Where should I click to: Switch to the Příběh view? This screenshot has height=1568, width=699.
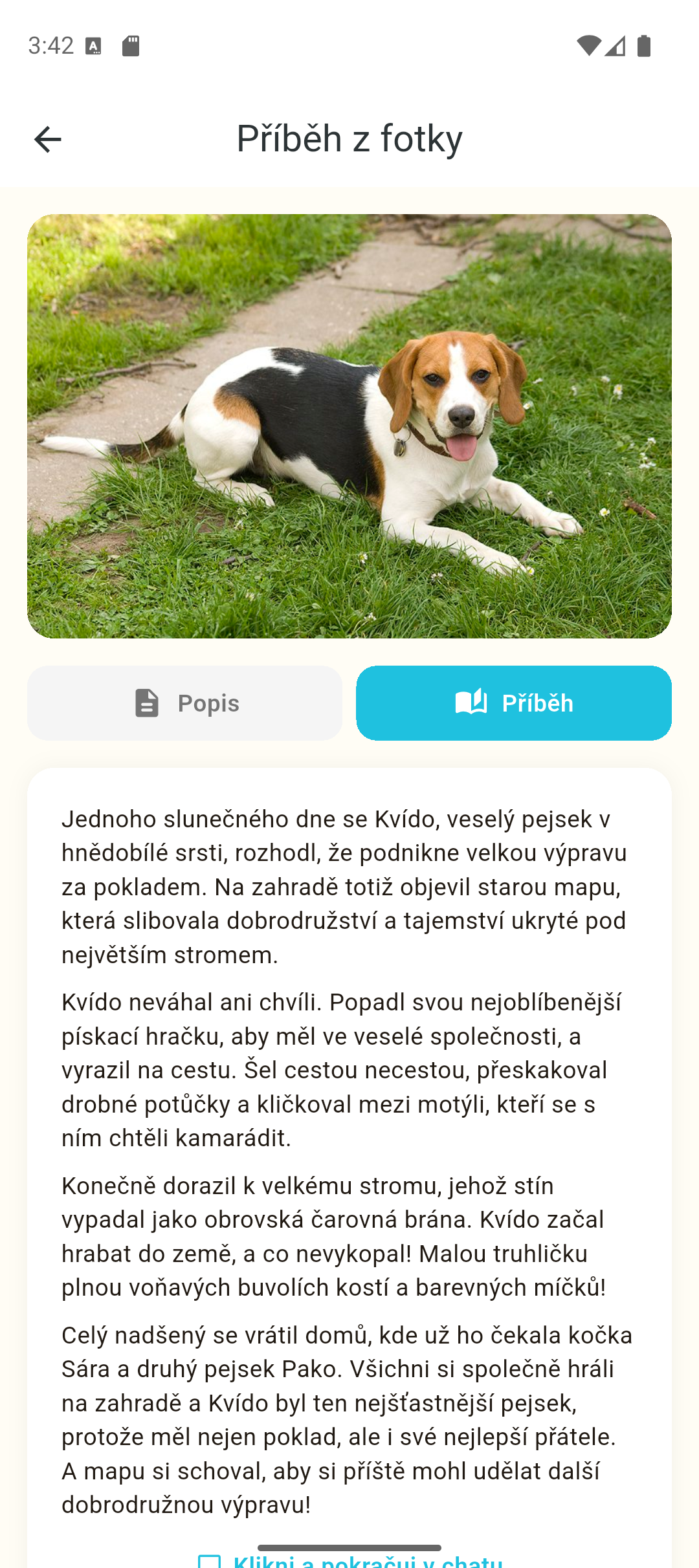click(x=514, y=702)
